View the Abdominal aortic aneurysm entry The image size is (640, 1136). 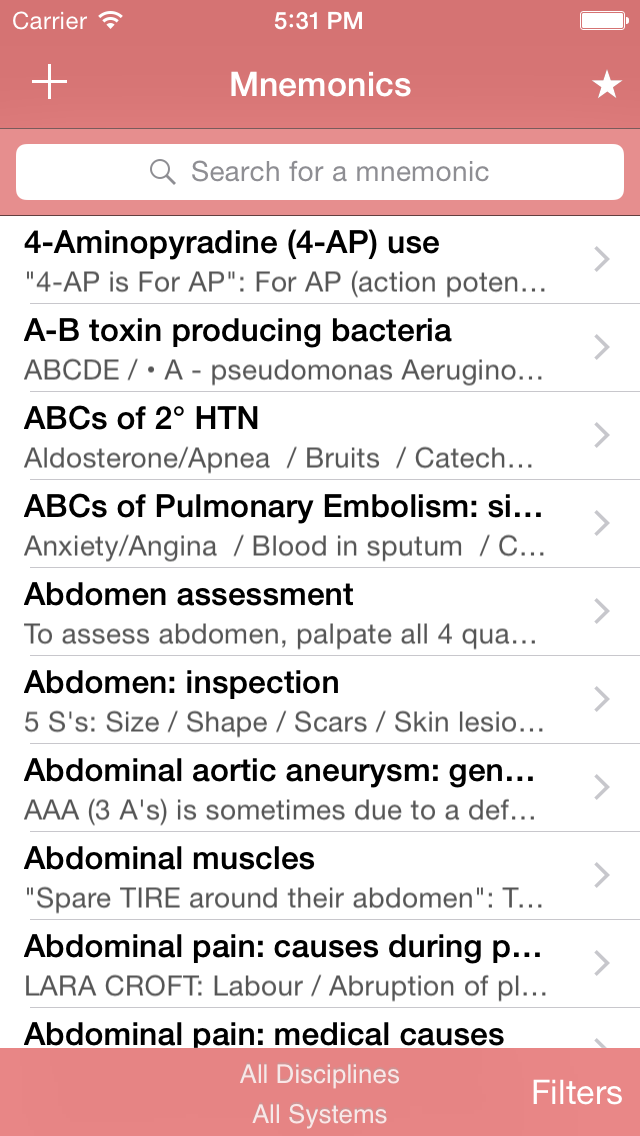(x=300, y=788)
